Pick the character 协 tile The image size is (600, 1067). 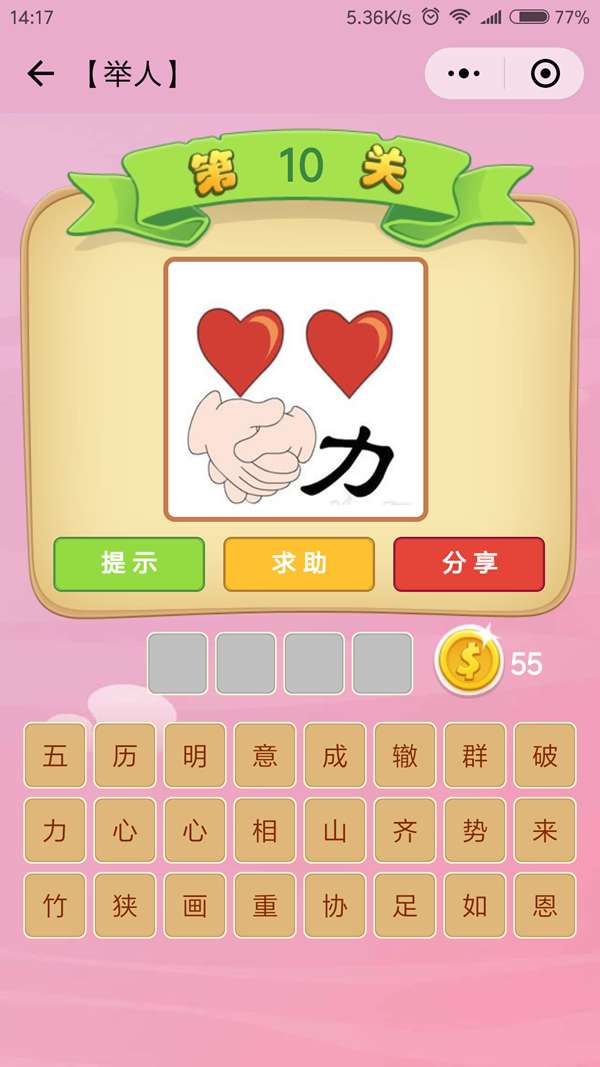point(335,906)
